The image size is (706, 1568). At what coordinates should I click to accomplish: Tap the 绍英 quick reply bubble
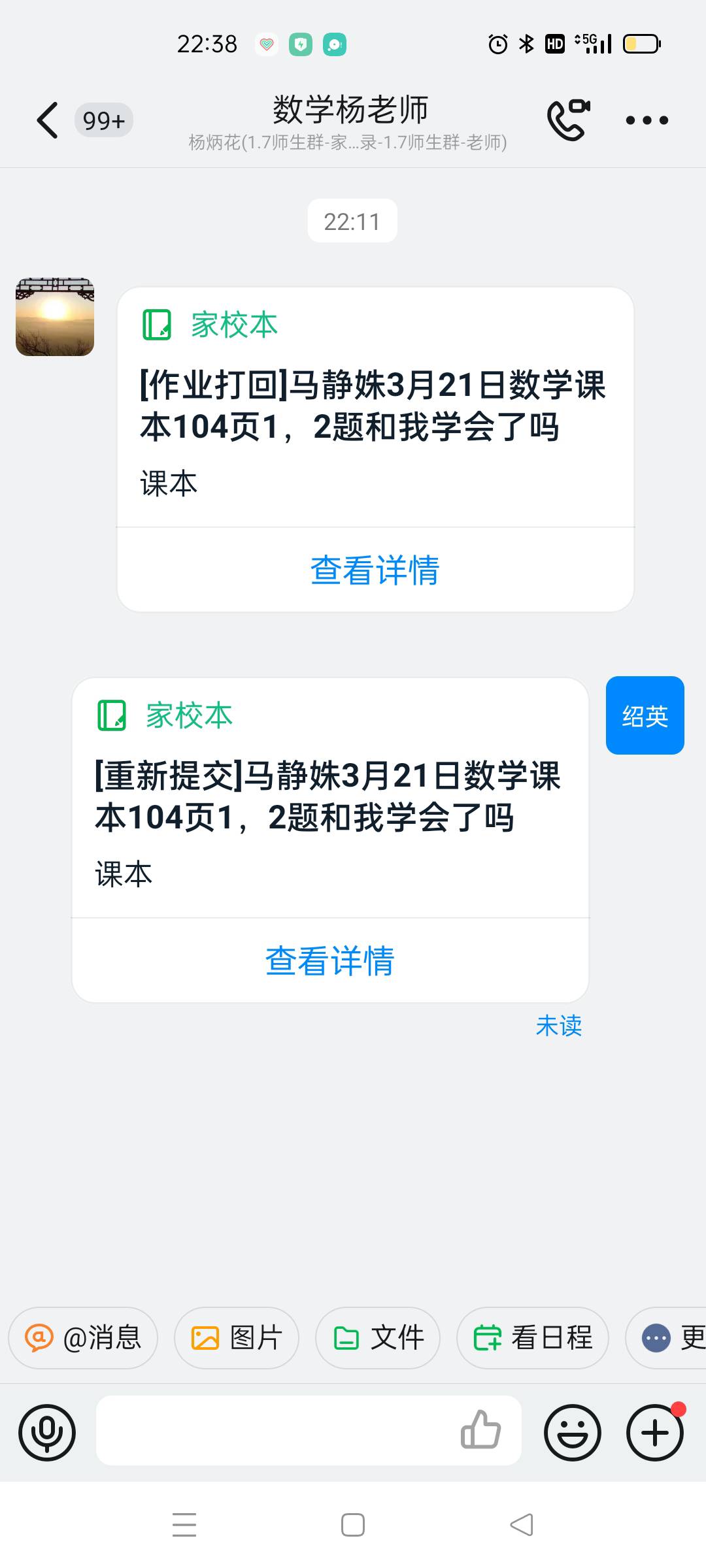coord(645,715)
